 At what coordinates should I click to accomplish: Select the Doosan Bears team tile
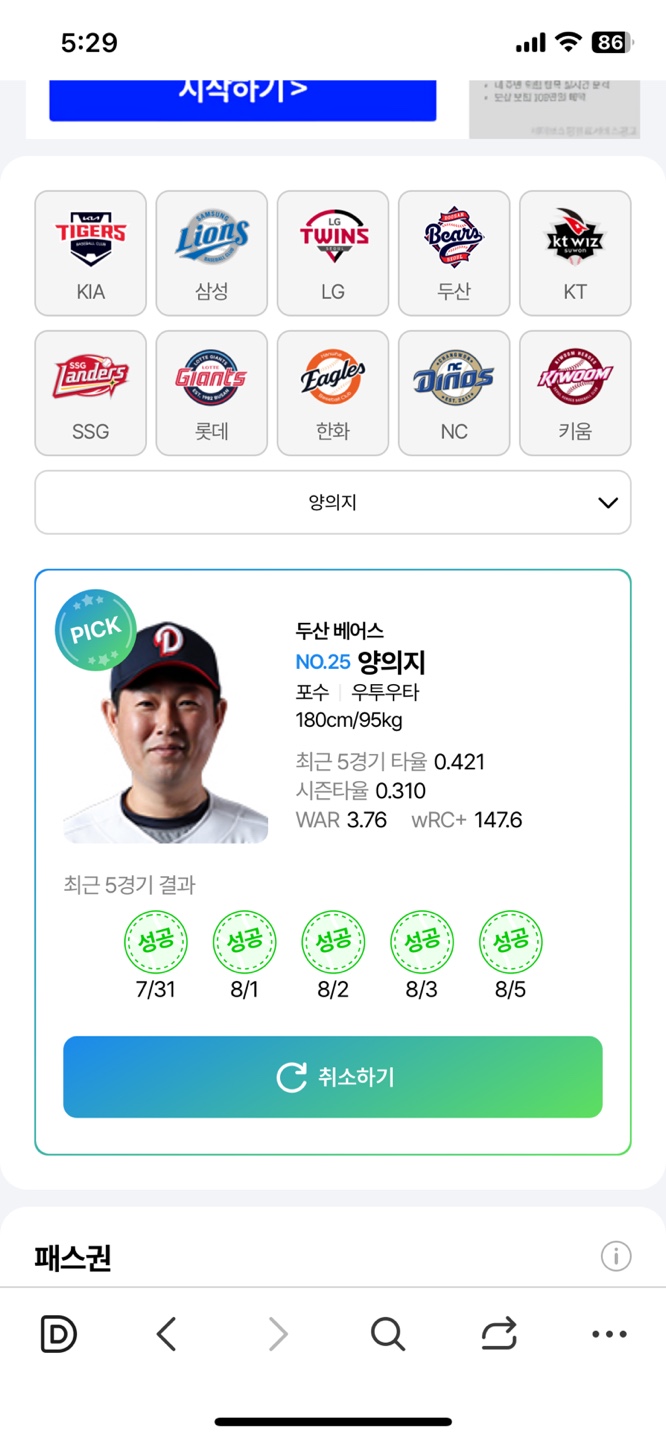coord(454,253)
